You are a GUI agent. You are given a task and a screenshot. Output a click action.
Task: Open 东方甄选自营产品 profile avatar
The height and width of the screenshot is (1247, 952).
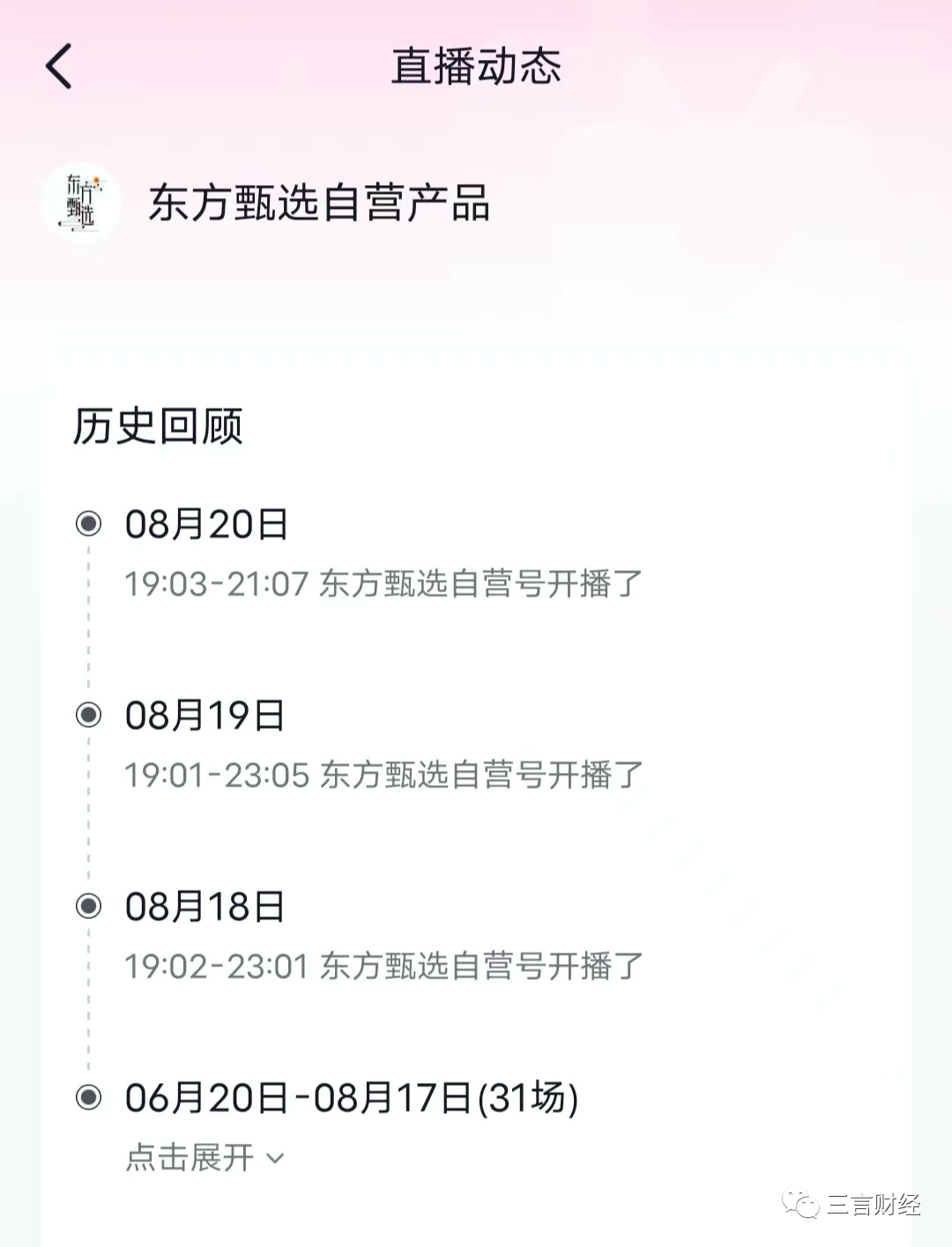pyautogui.click(x=81, y=202)
